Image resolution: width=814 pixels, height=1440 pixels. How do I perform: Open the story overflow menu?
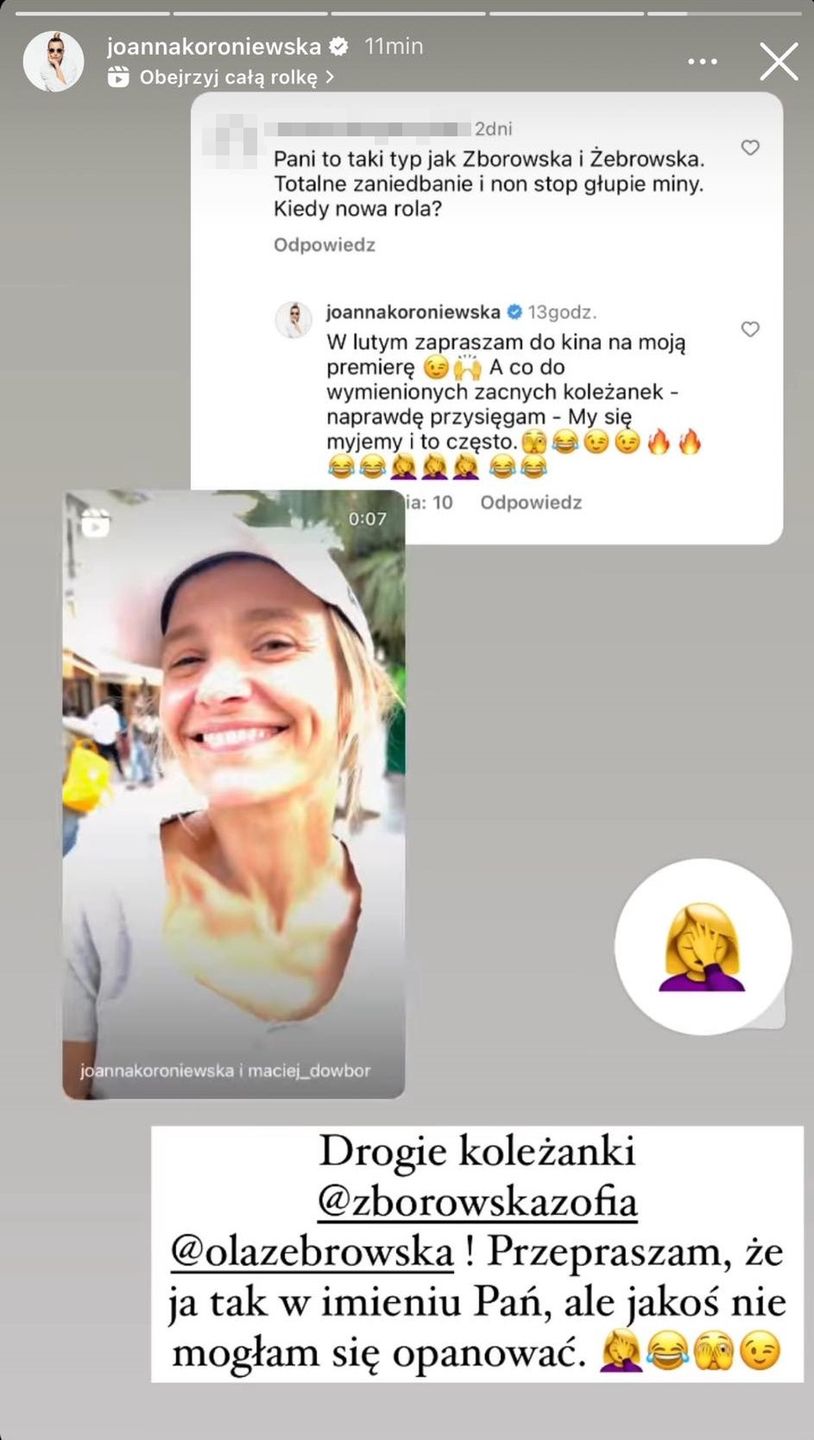(702, 62)
